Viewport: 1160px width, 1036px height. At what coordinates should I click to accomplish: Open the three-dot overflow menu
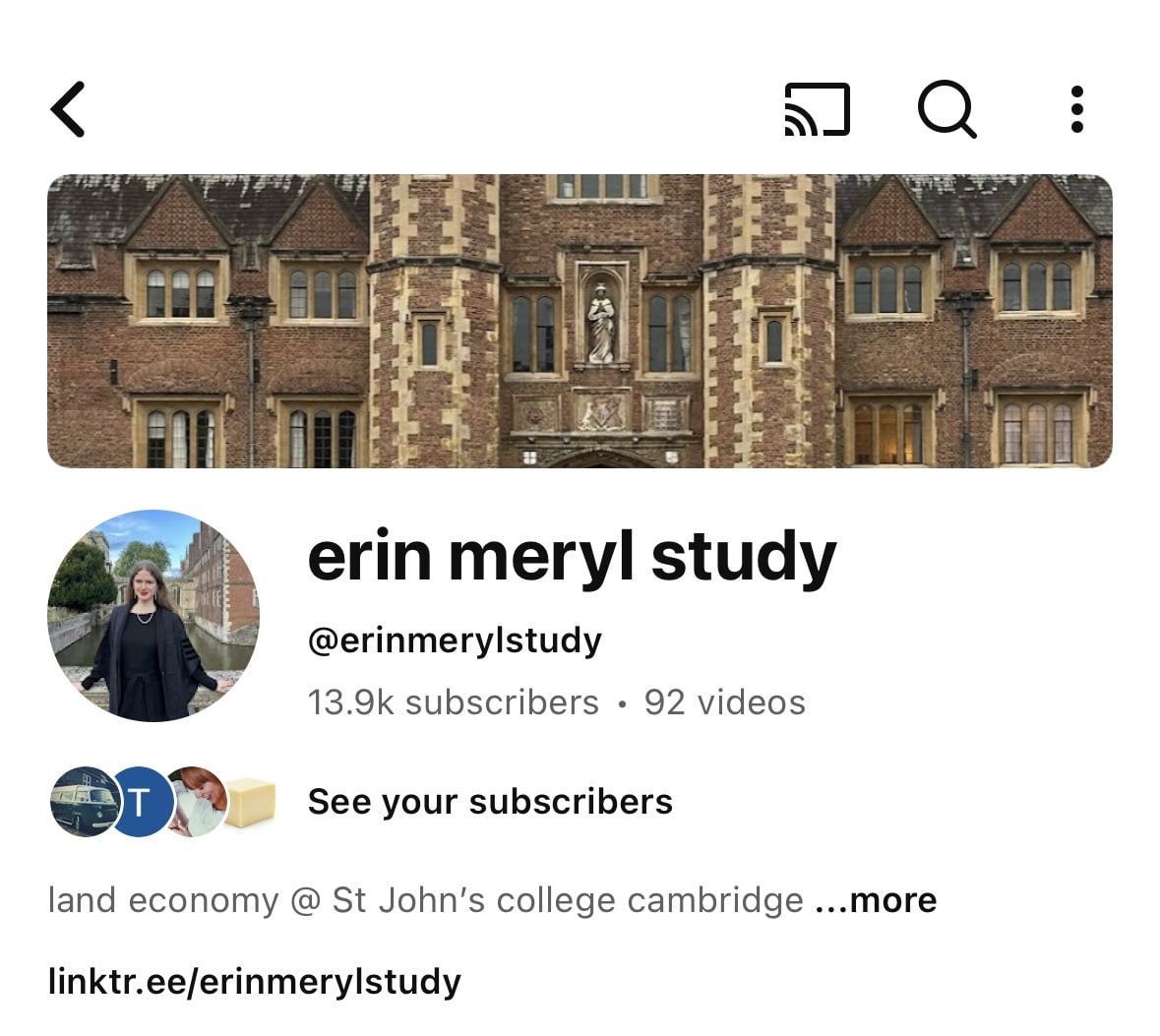pos(1076,109)
